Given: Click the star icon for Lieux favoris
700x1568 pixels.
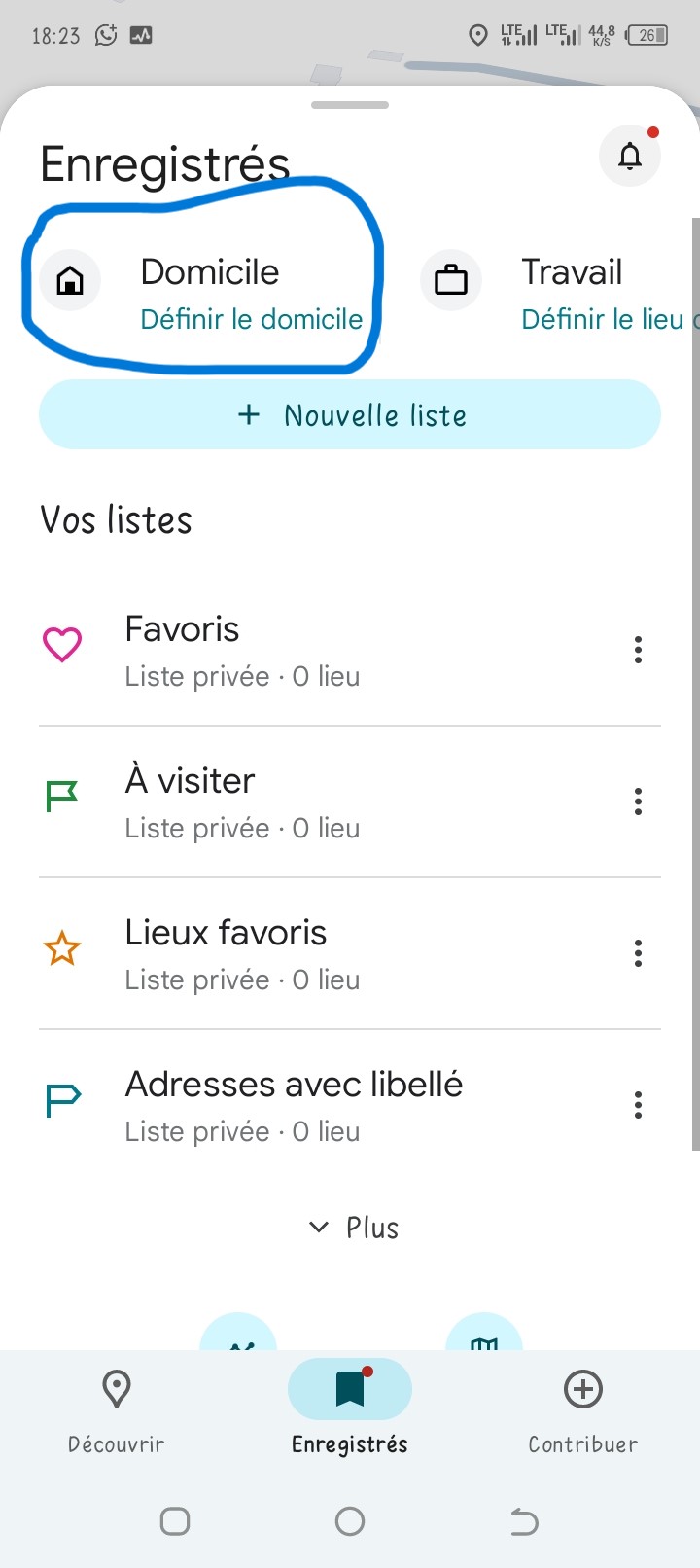Looking at the screenshot, I should (62, 947).
